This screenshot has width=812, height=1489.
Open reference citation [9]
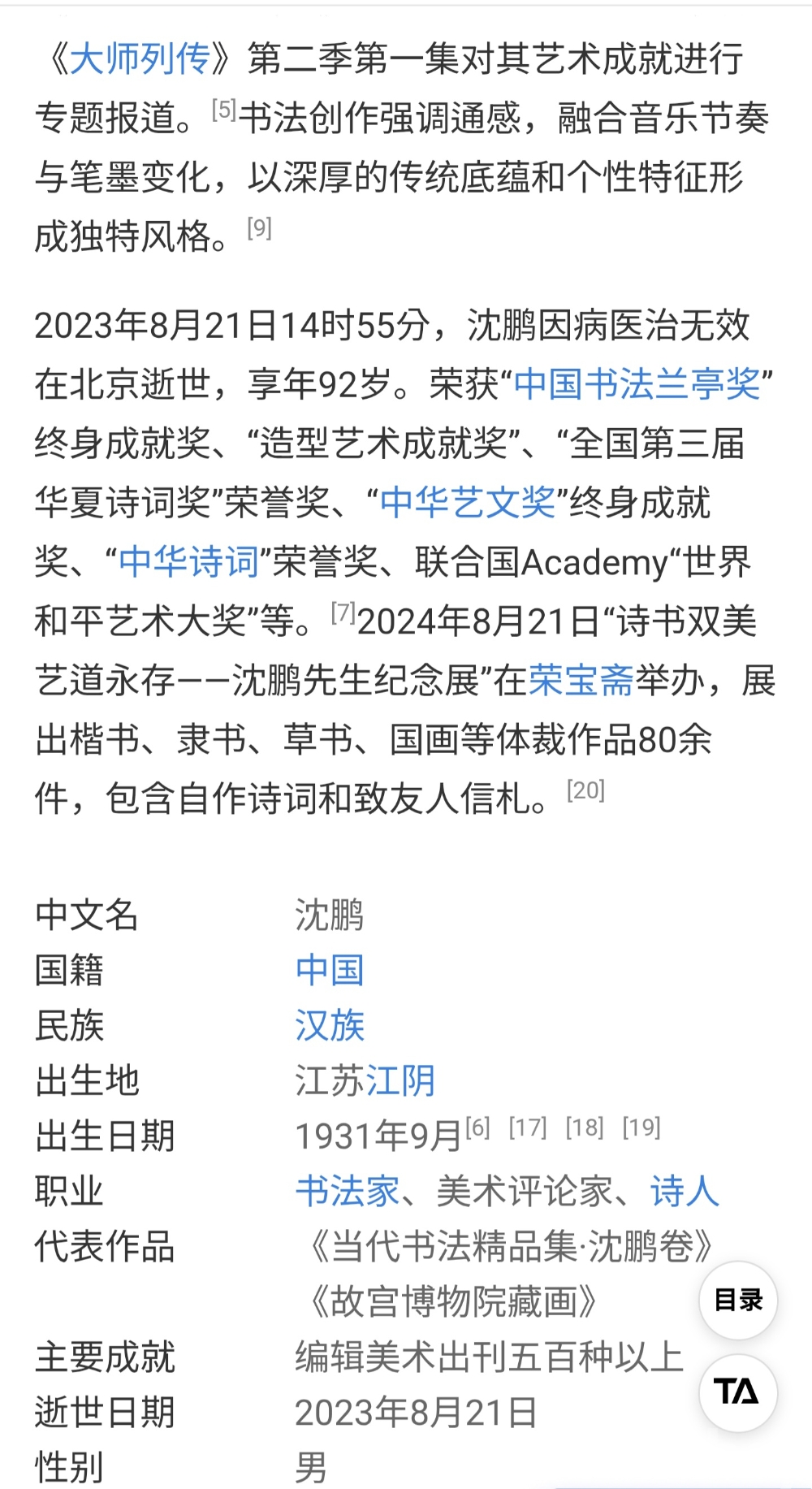[259, 228]
